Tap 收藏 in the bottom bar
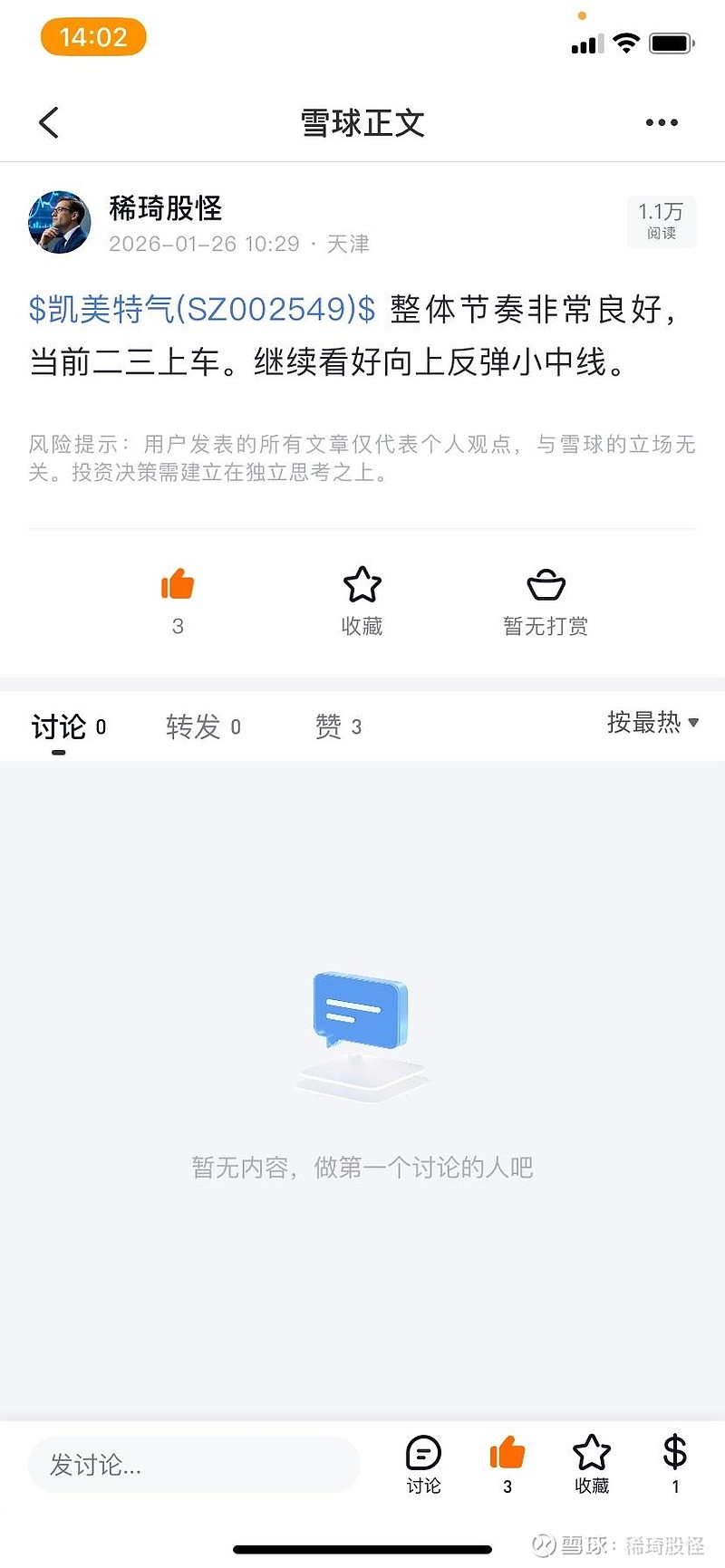This screenshot has width=725, height=1568. (x=592, y=1462)
